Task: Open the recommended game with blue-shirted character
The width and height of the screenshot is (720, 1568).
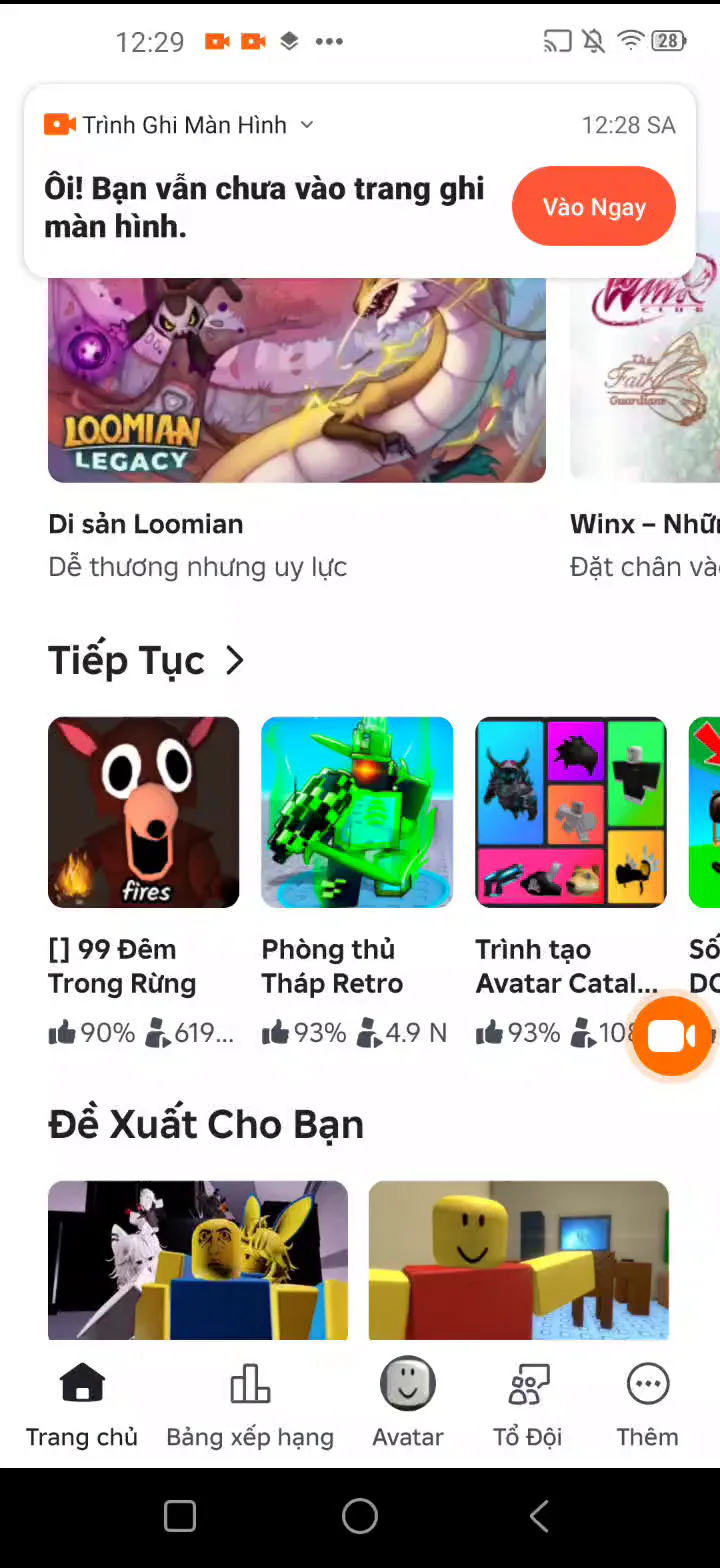Action: coord(198,1260)
